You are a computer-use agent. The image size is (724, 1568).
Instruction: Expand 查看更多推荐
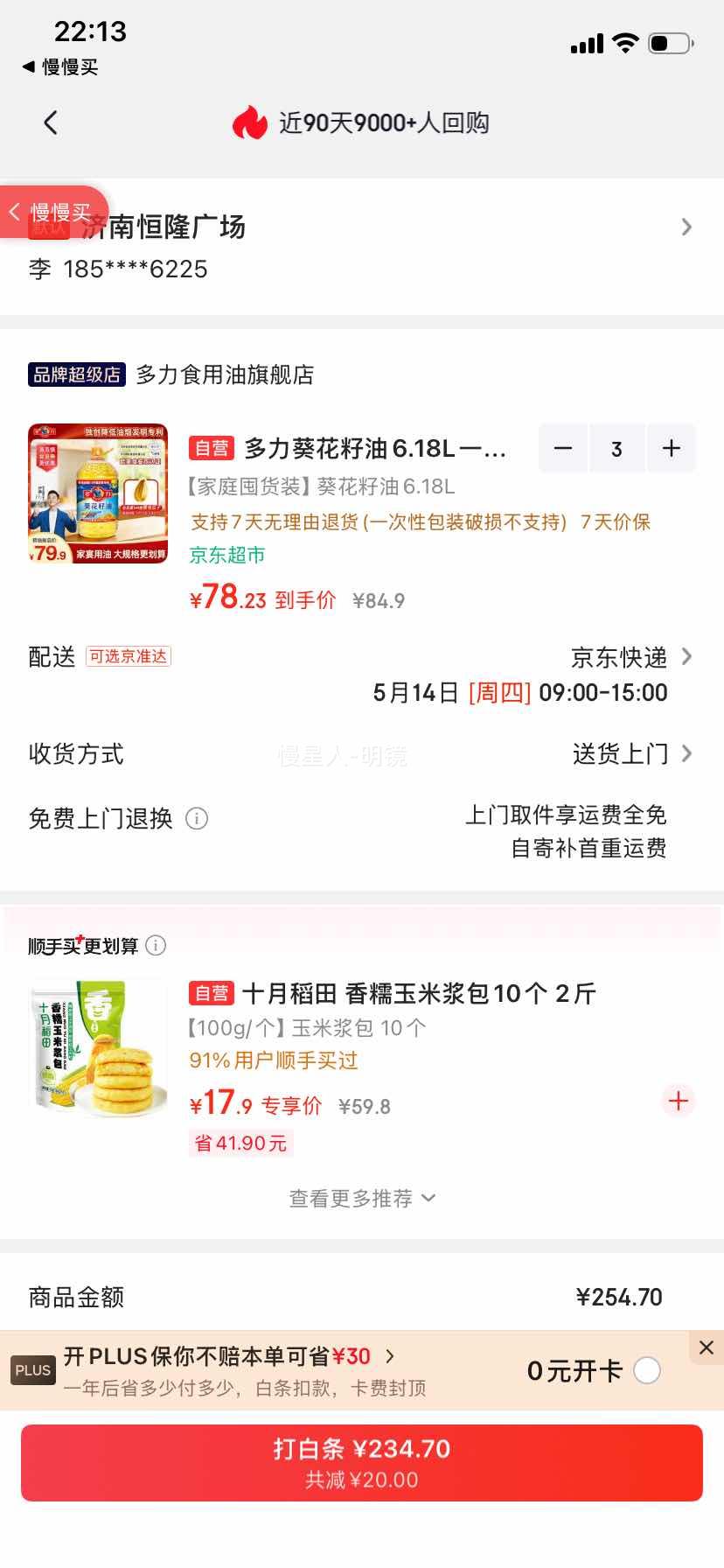(362, 1199)
